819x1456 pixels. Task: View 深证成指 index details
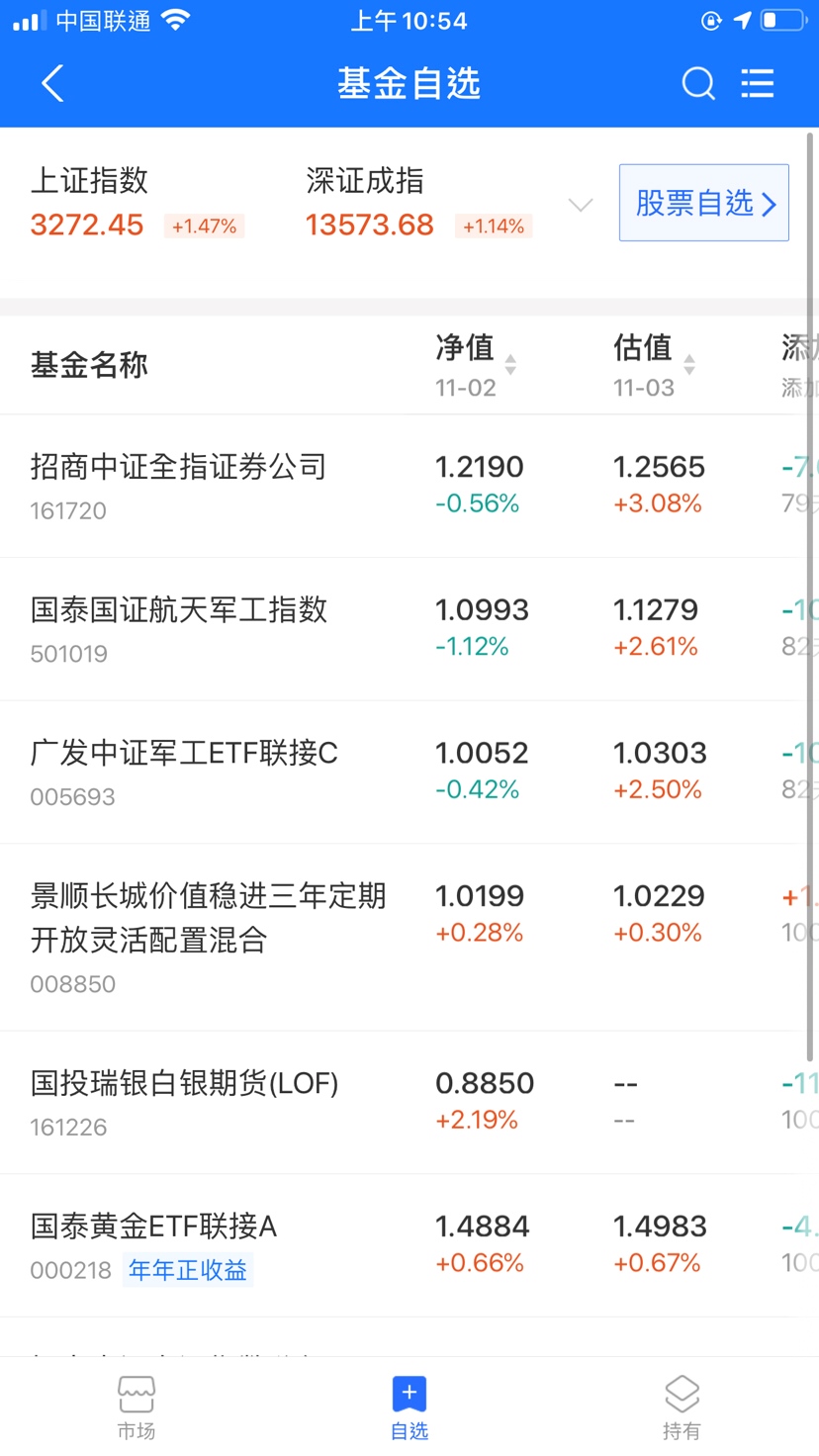pyautogui.click(x=419, y=203)
